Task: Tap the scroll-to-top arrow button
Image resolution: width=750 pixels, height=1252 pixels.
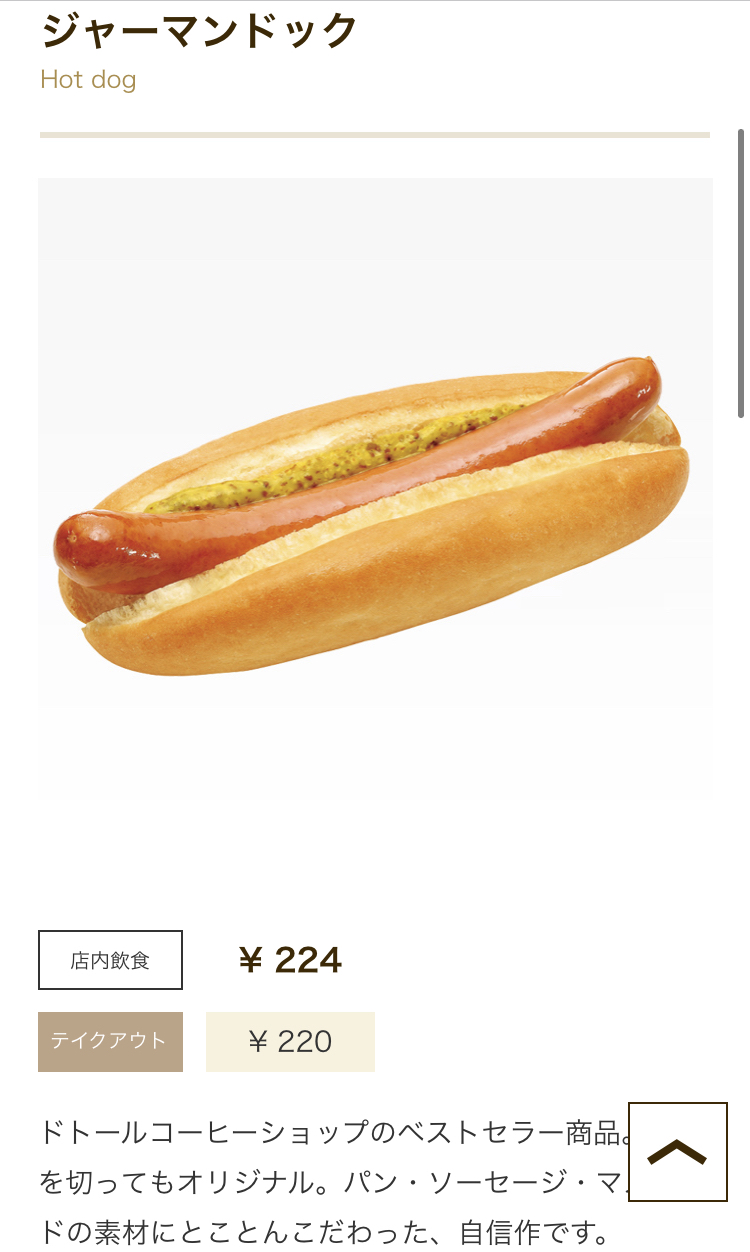Action: [x=677, y=1152]
